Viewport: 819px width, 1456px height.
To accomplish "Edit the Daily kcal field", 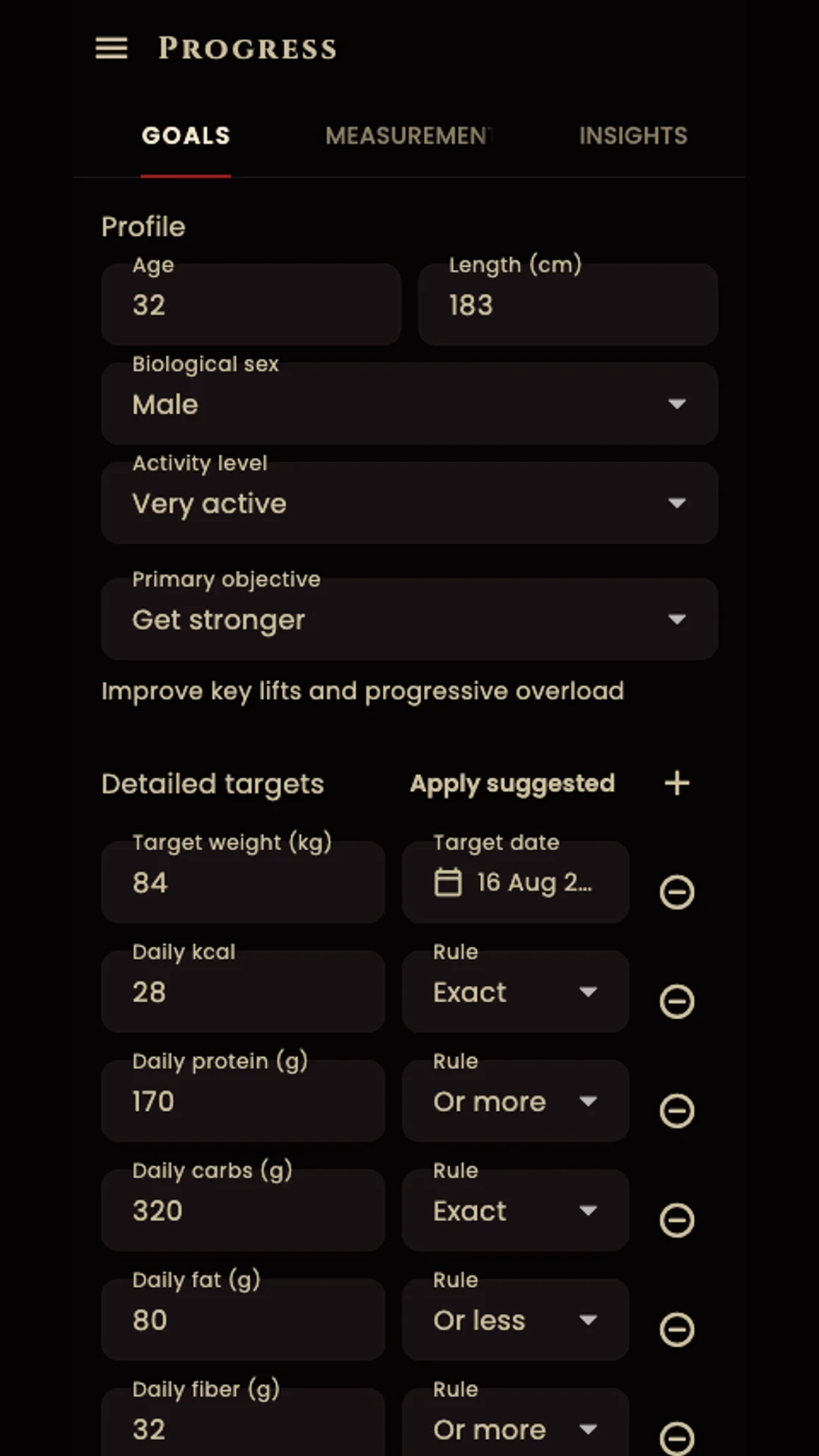I will point(243,991).
